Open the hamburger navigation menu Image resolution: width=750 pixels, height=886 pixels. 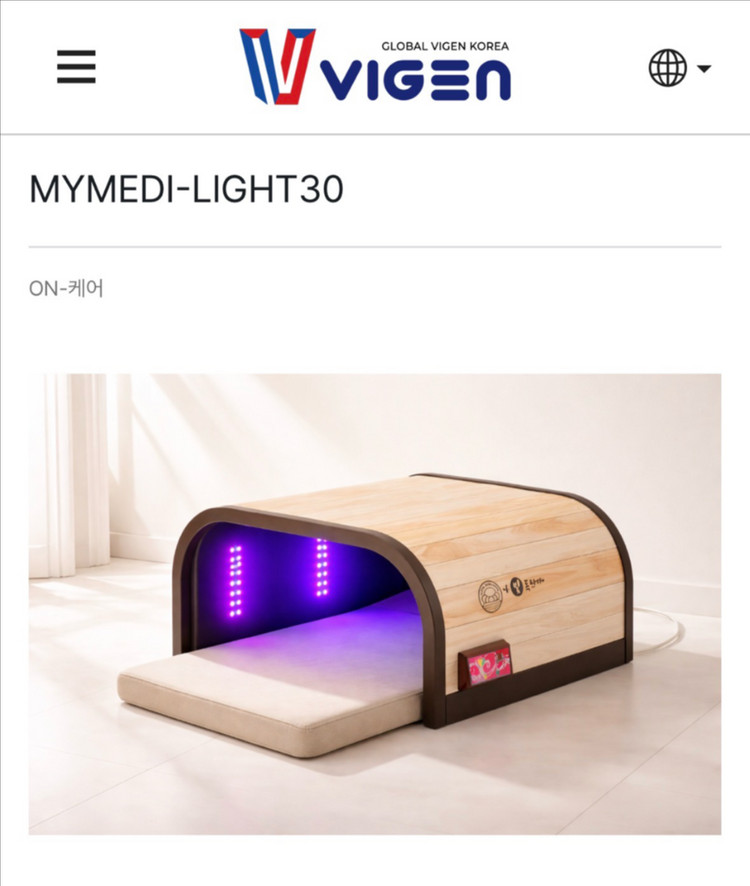pos(76,67)
